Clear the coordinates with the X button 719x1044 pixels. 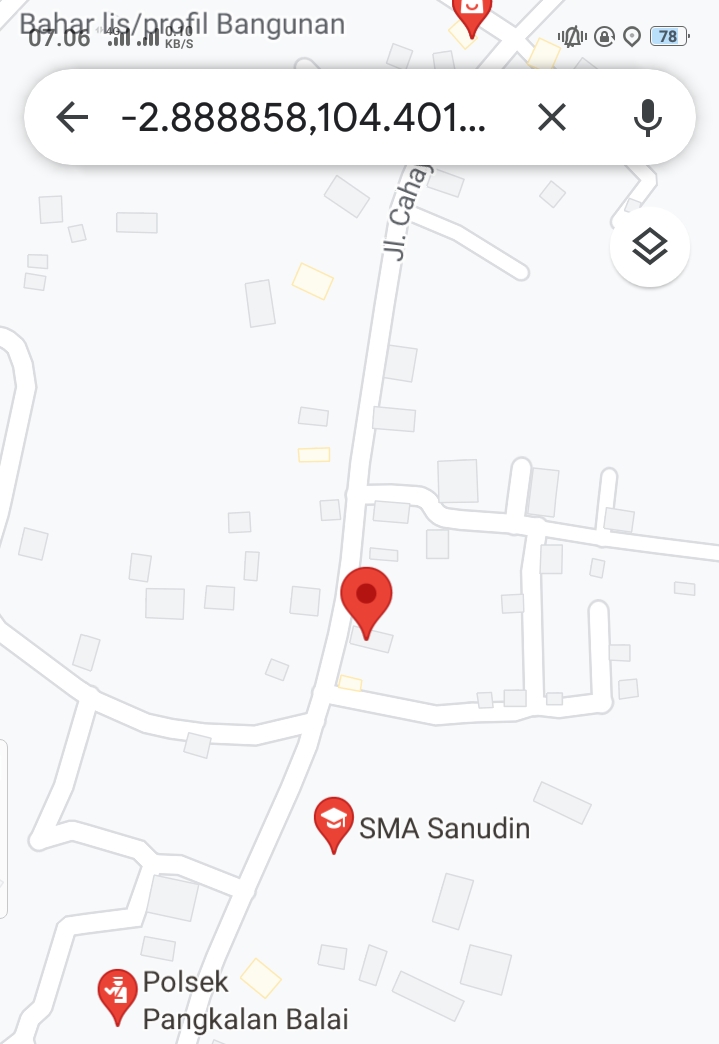coord(552,118)
